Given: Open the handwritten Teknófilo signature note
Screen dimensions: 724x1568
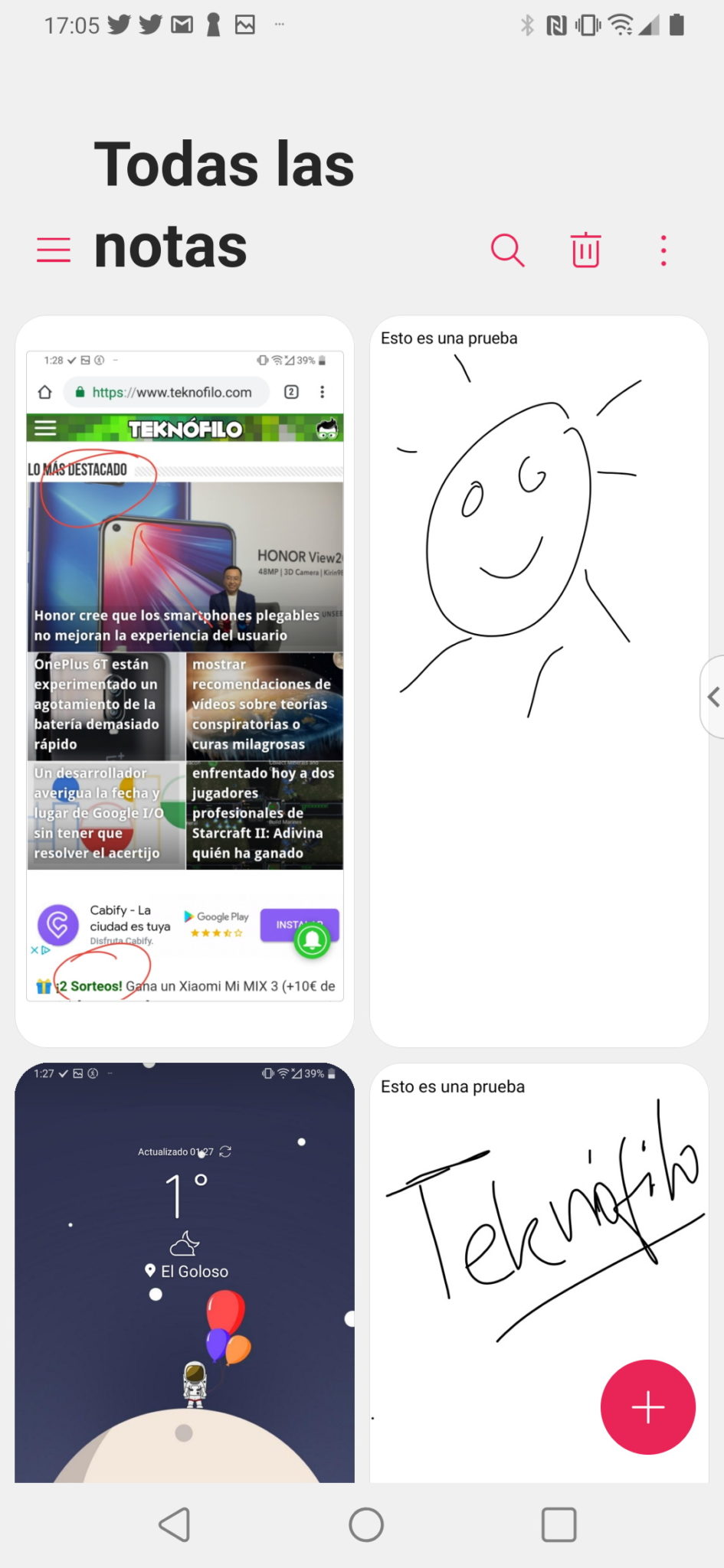Looking at the screenshot, I should [x=539, y=1272].
